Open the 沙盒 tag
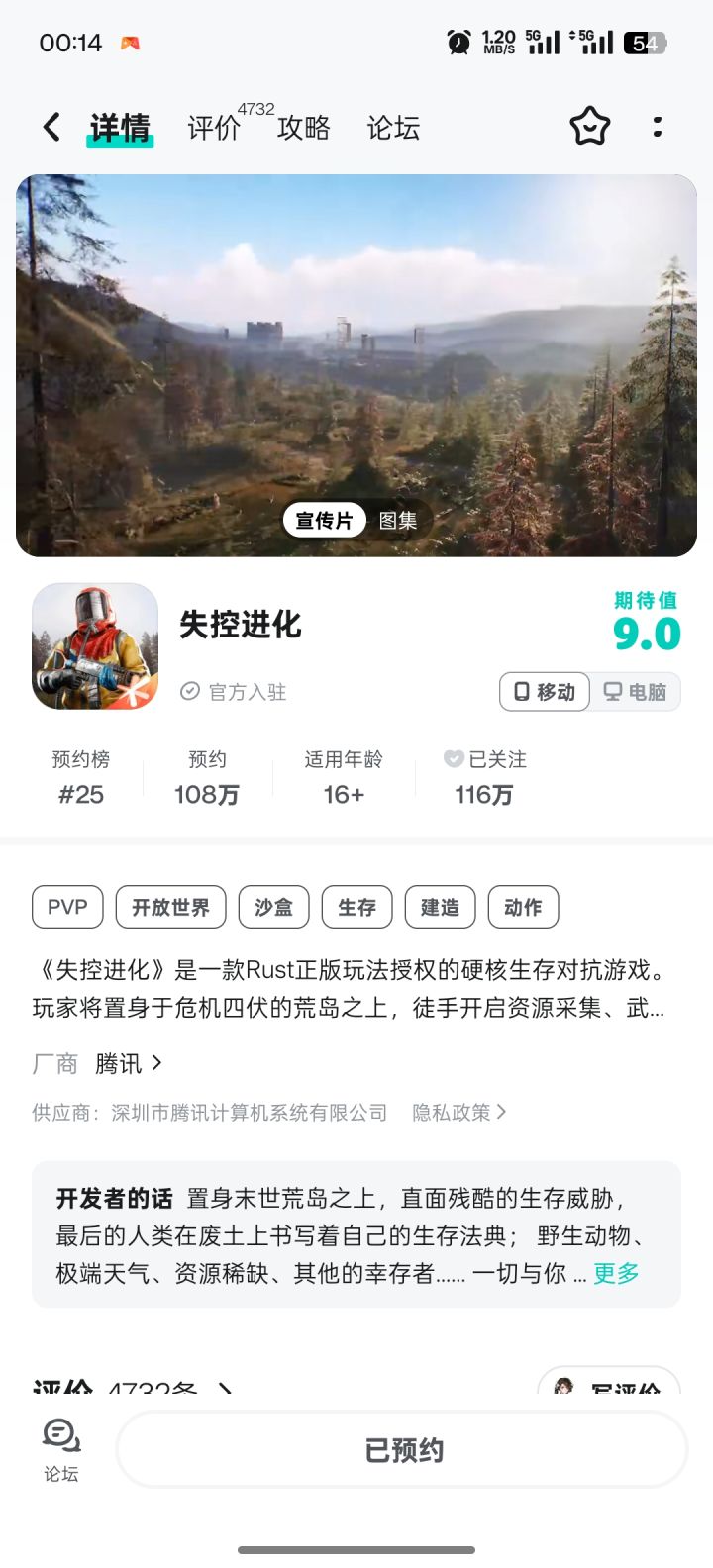 [273, 907]
